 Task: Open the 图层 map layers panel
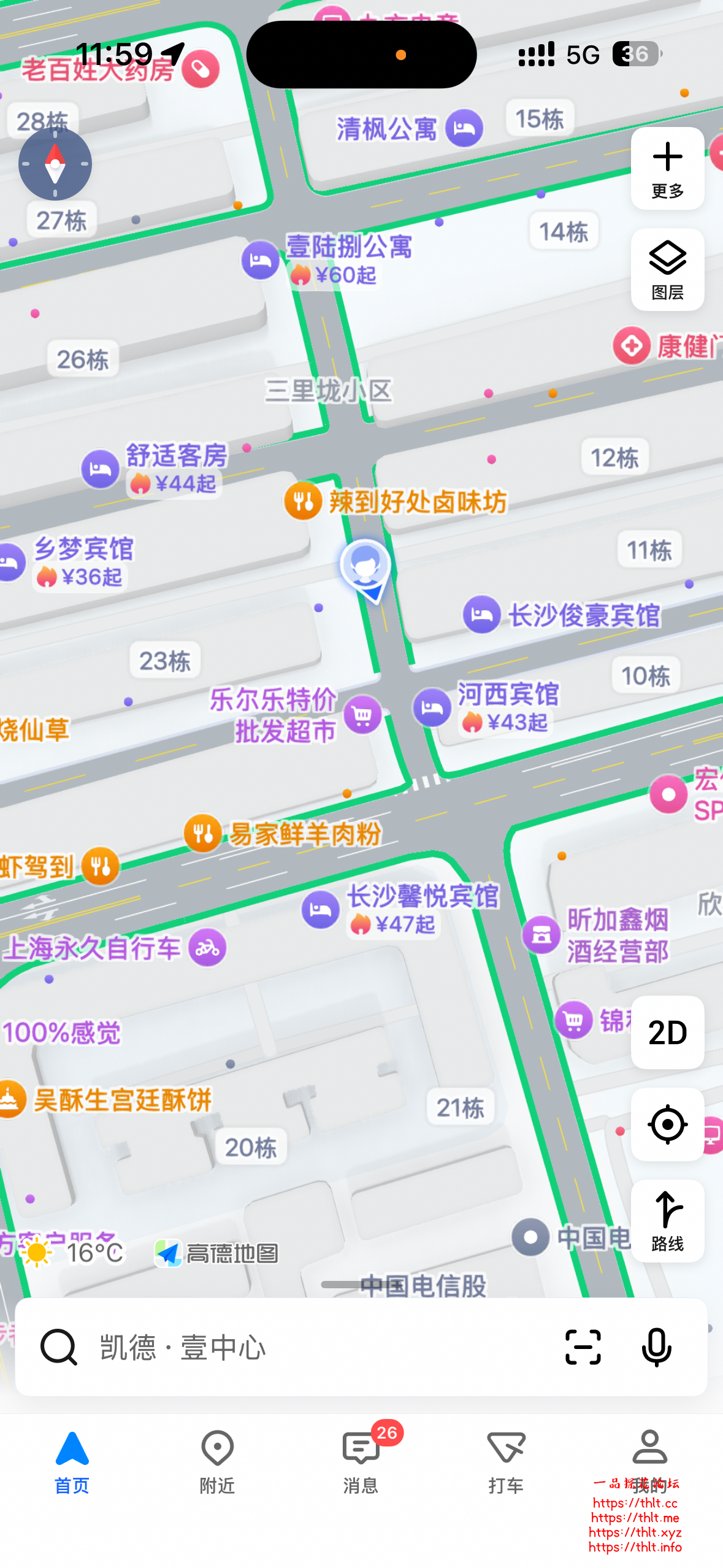point(667,270)
